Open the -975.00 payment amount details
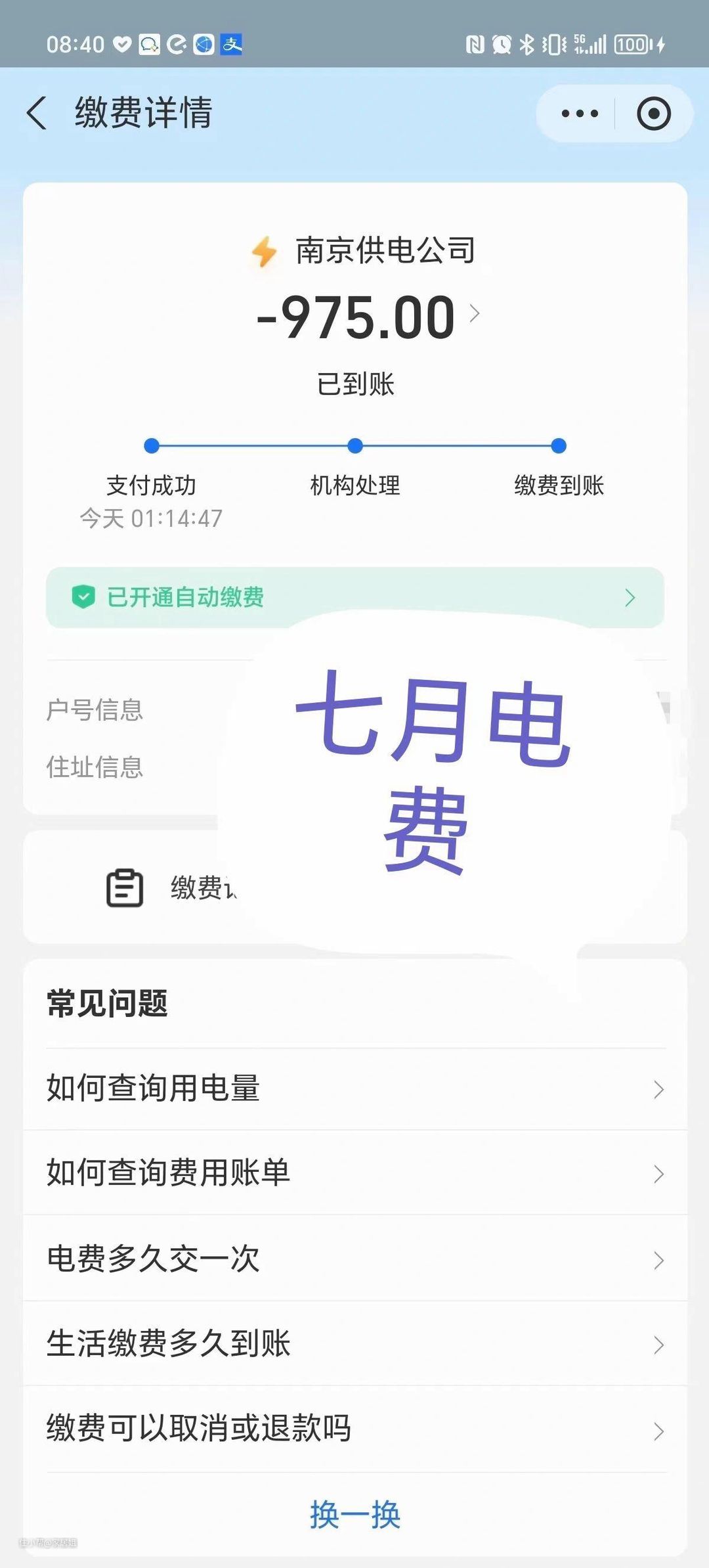709x1568 pixels. [x=368, y=317]
